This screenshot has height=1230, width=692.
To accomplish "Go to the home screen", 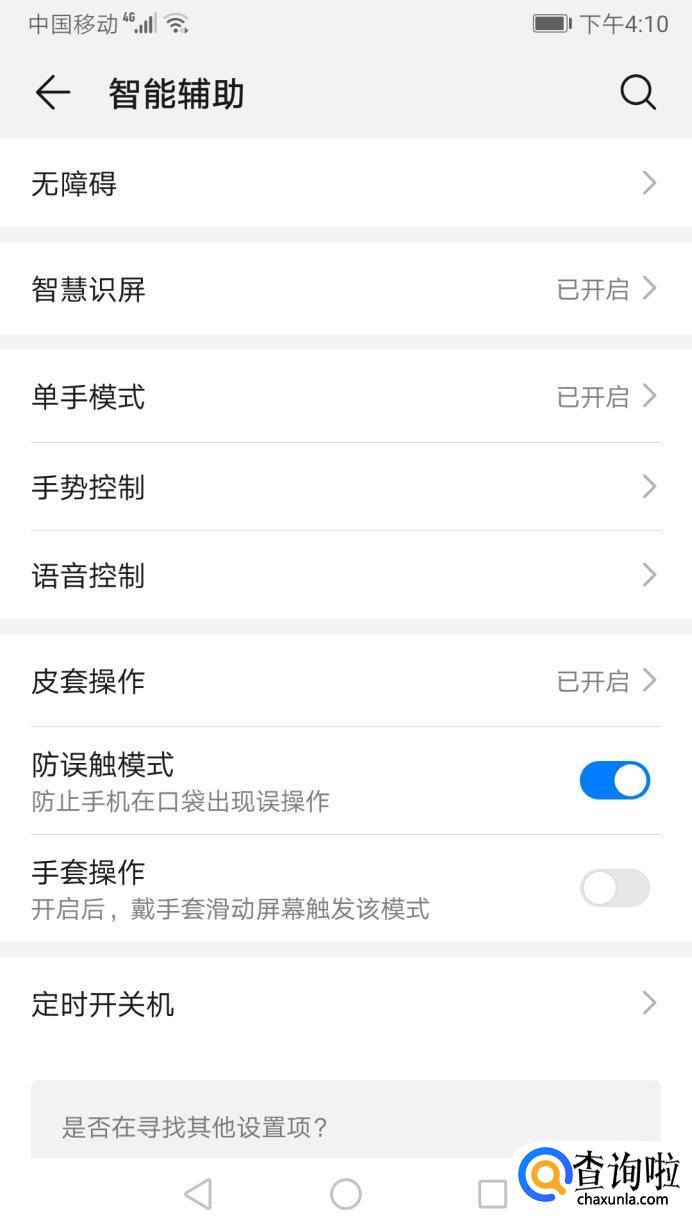I will 346,1193.
